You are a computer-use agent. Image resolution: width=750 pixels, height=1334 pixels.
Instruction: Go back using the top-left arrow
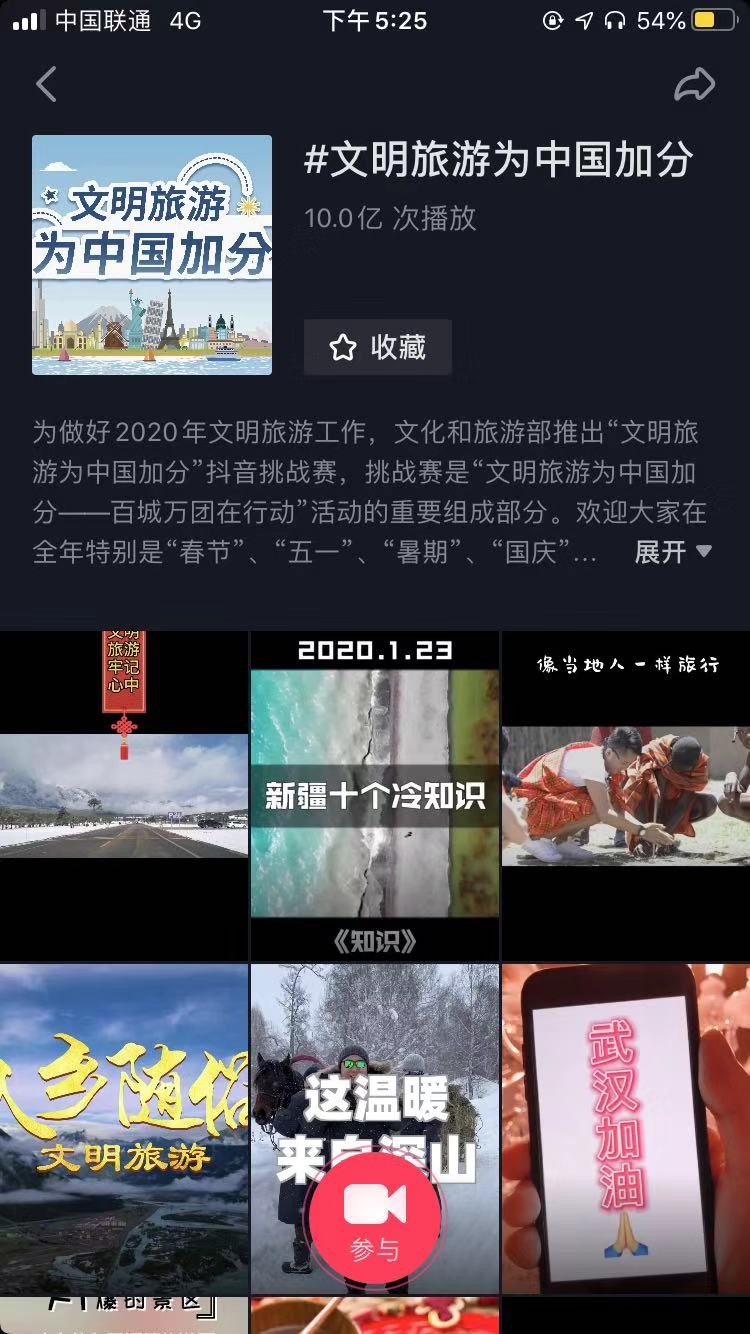(46, 85)
